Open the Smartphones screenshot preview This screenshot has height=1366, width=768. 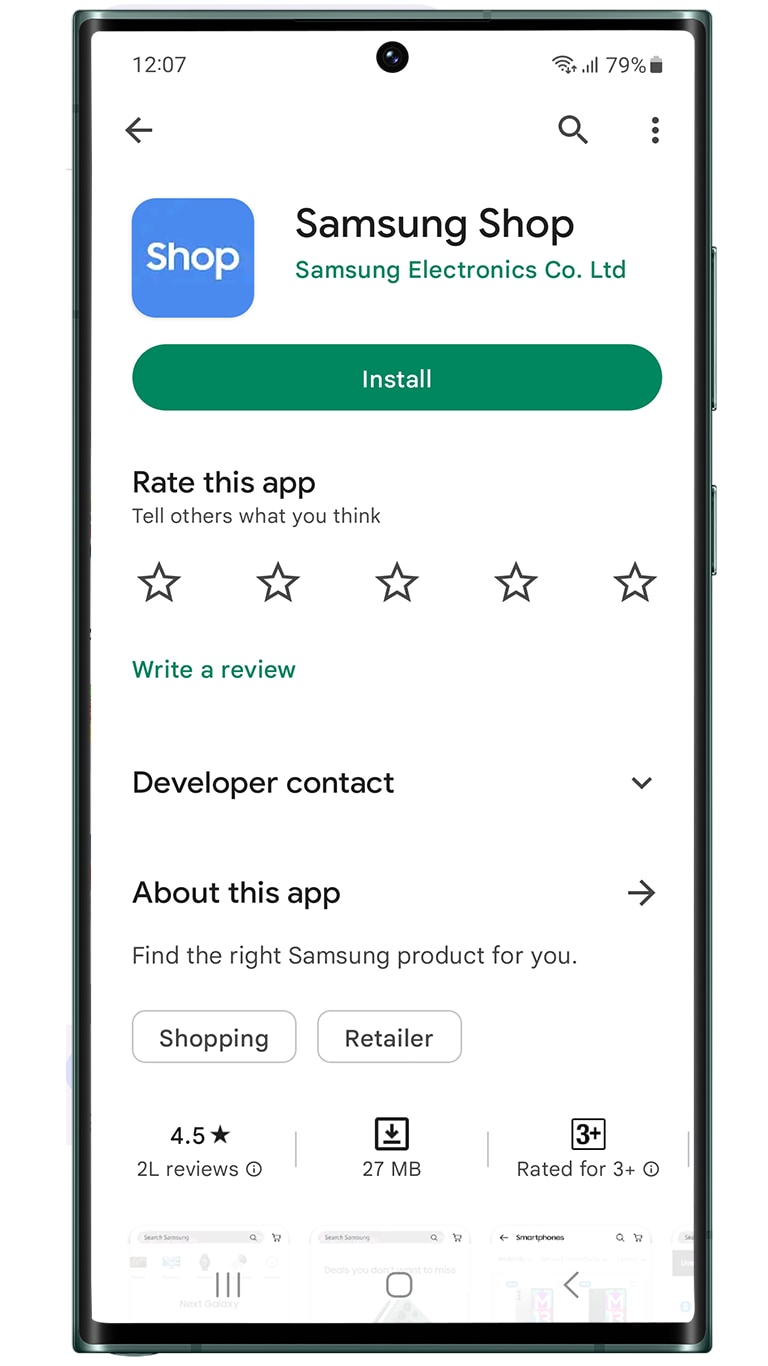(x=571, y=1270)
